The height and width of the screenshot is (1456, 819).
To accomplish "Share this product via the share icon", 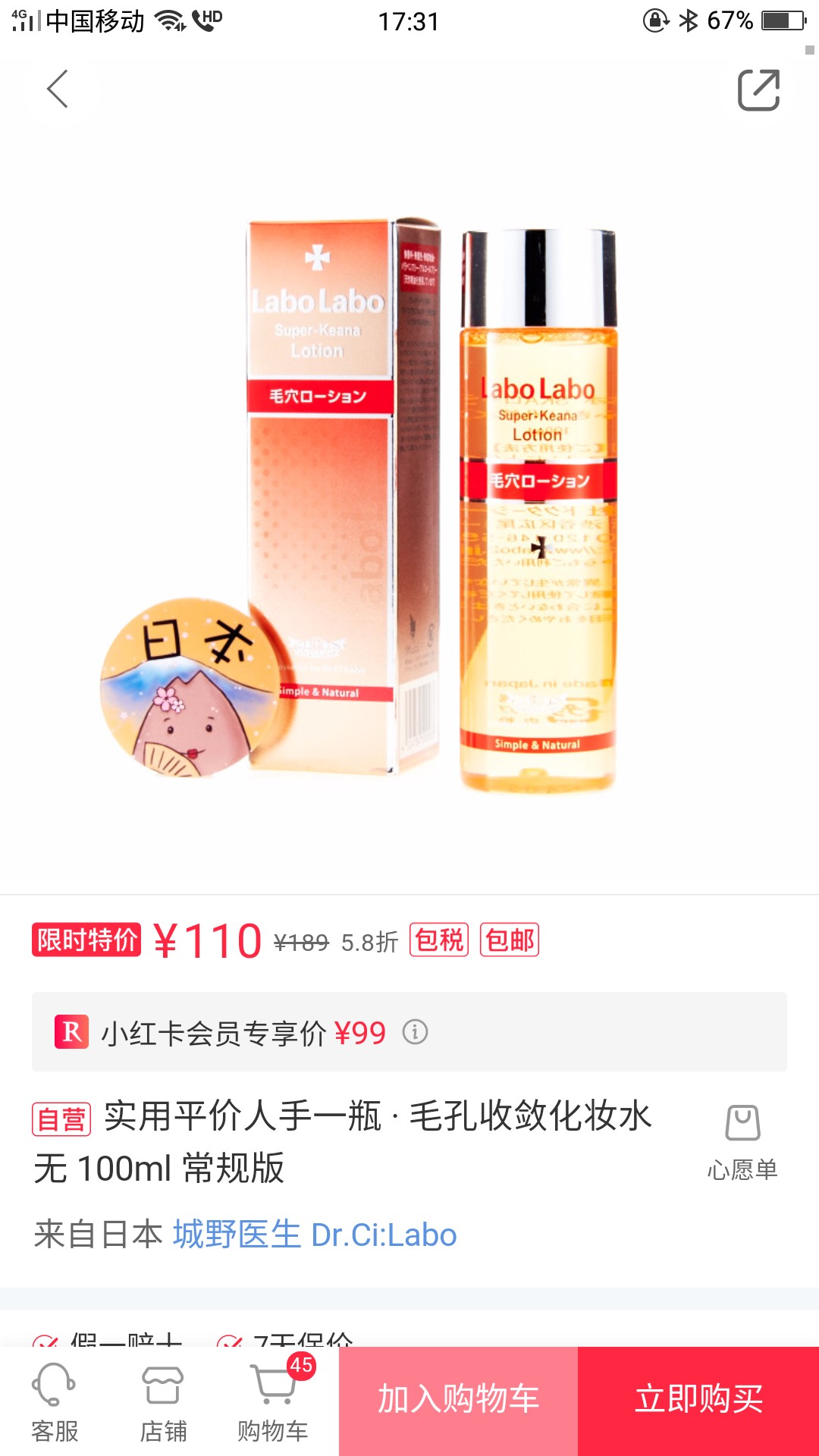I will [x=759, y=90].
